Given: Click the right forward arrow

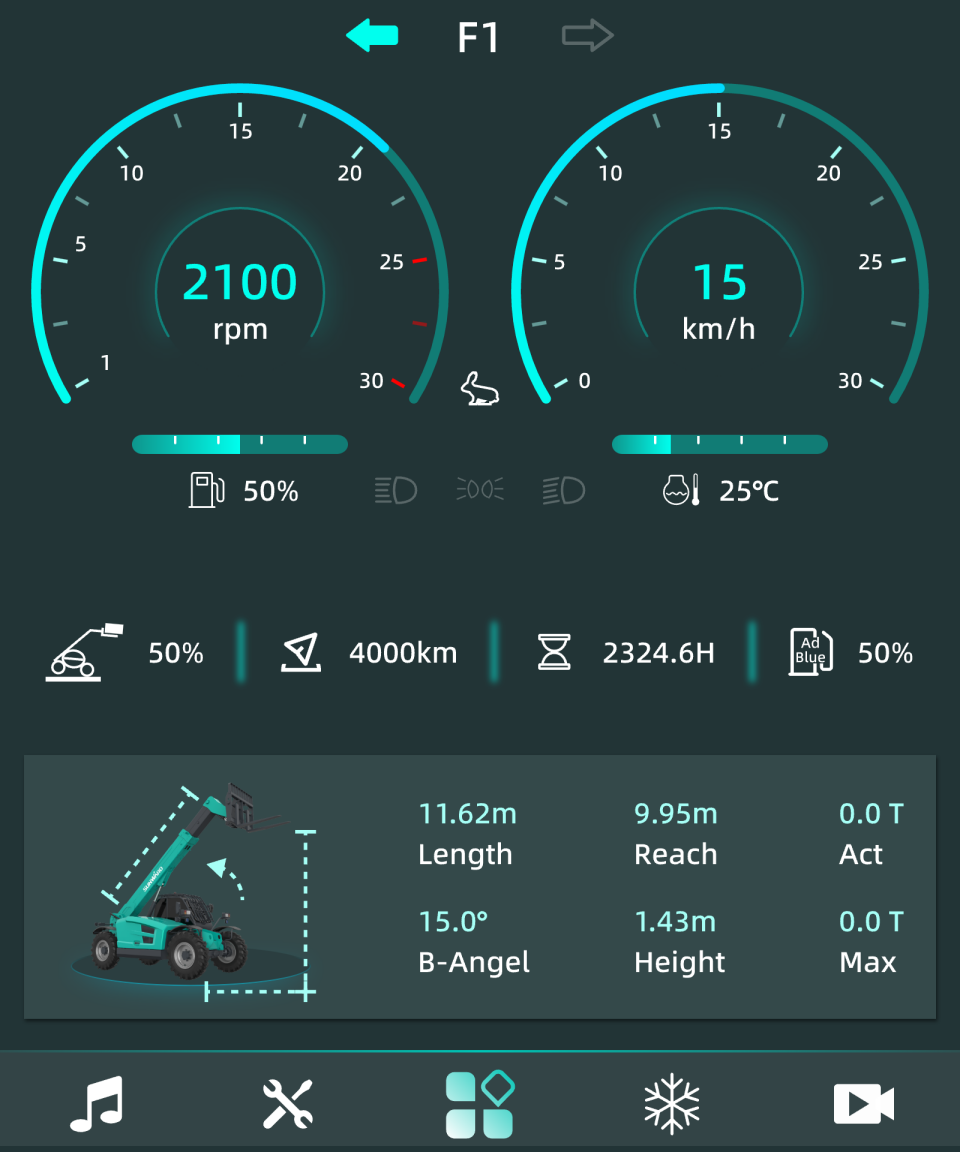Looking at the screenshot, I should click(x=587, y=34).
